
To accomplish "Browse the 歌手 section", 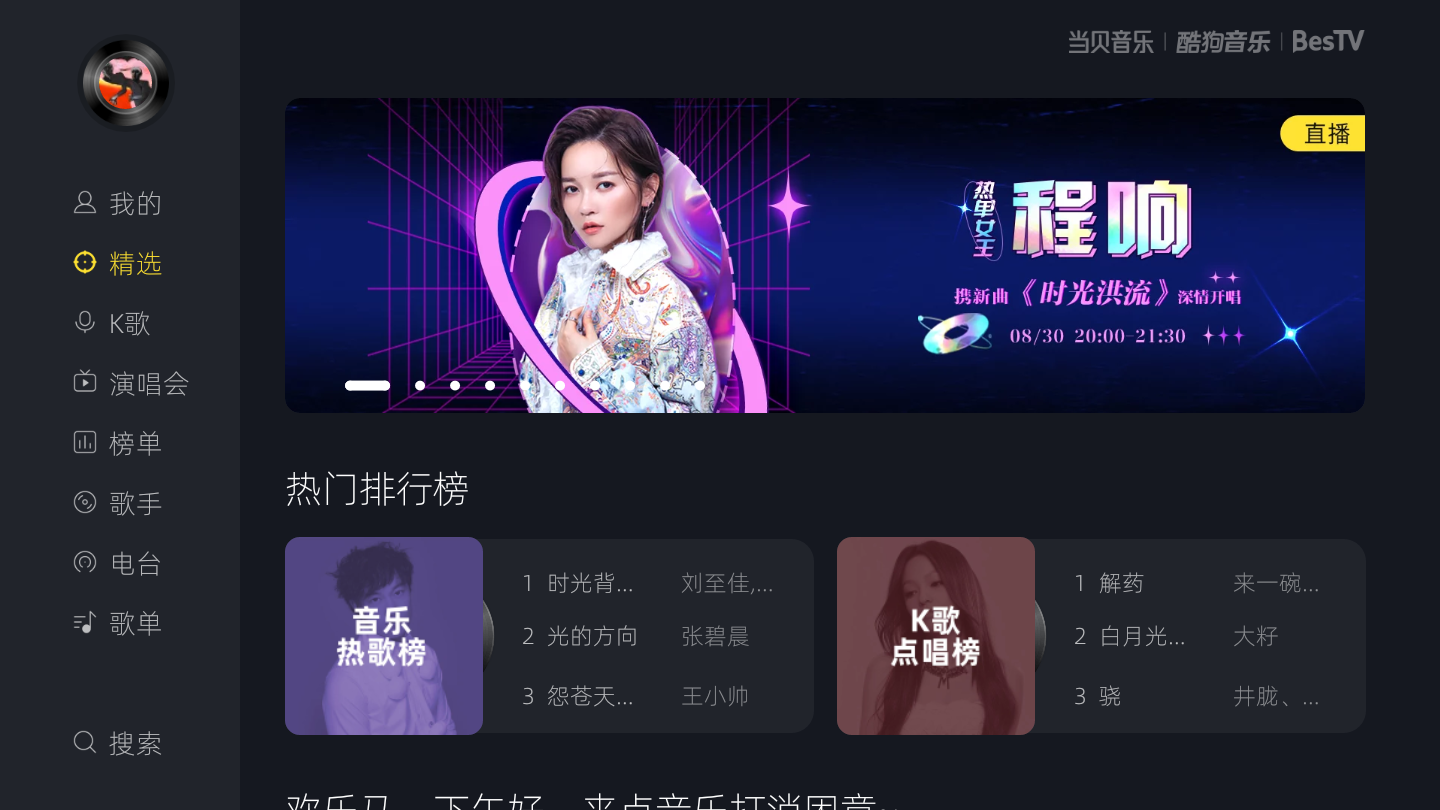I will point(118,504).
